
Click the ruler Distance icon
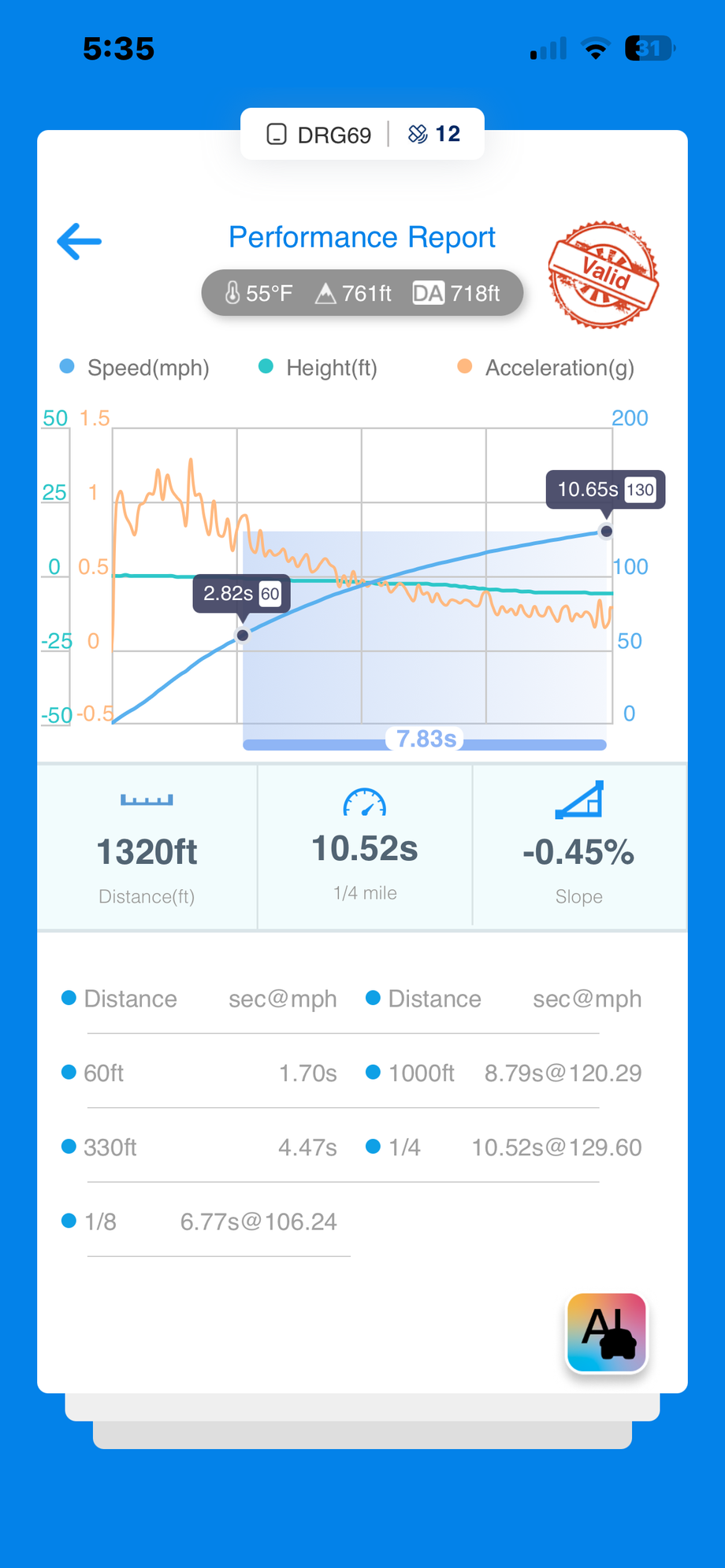(146, 798)
